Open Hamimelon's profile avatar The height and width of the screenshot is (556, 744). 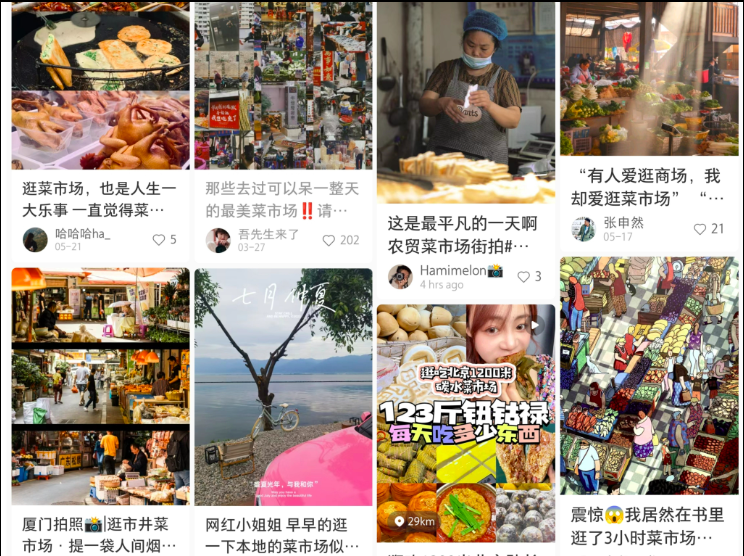(400, 277)
